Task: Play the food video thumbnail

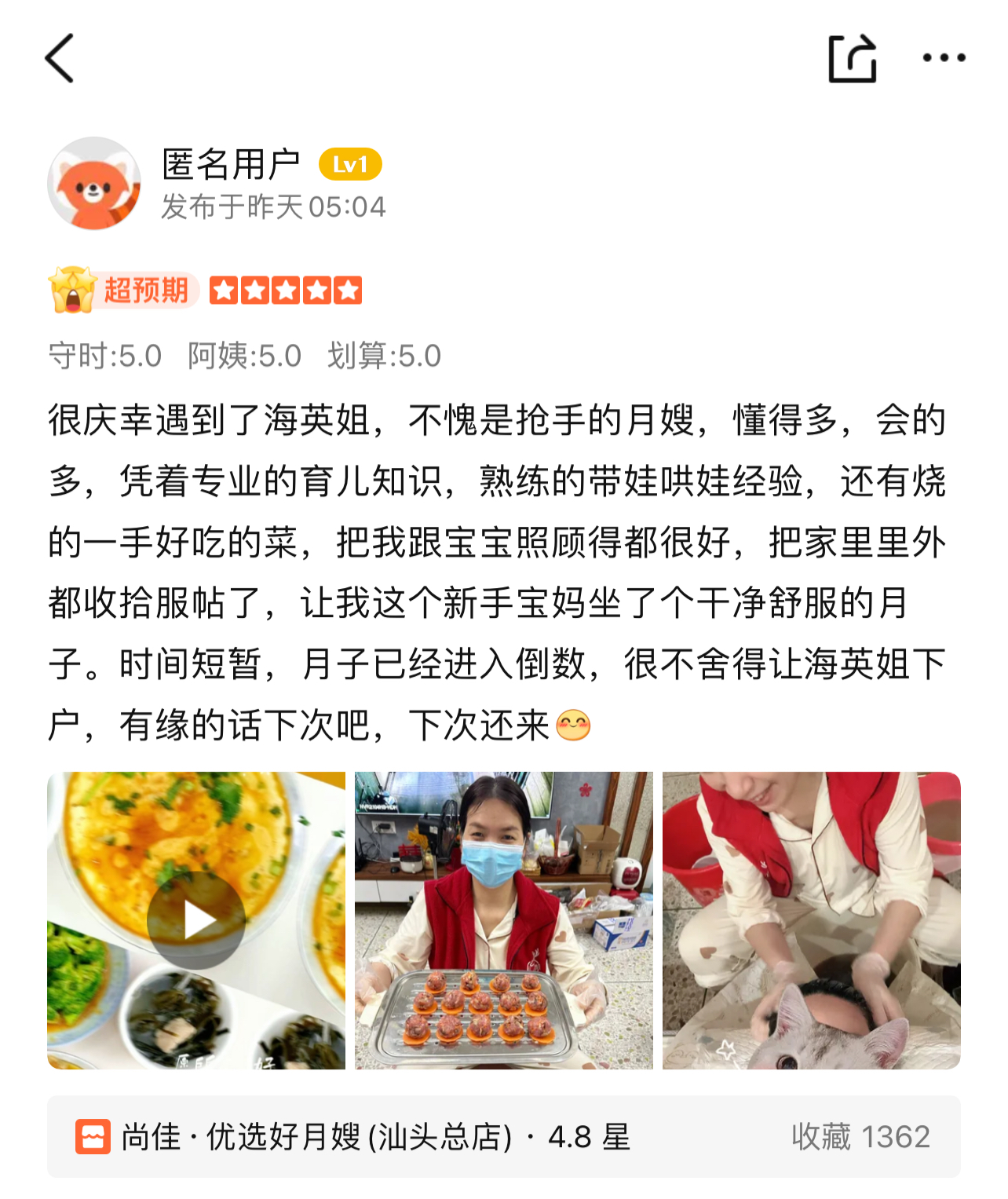Action: pos(196,920)
